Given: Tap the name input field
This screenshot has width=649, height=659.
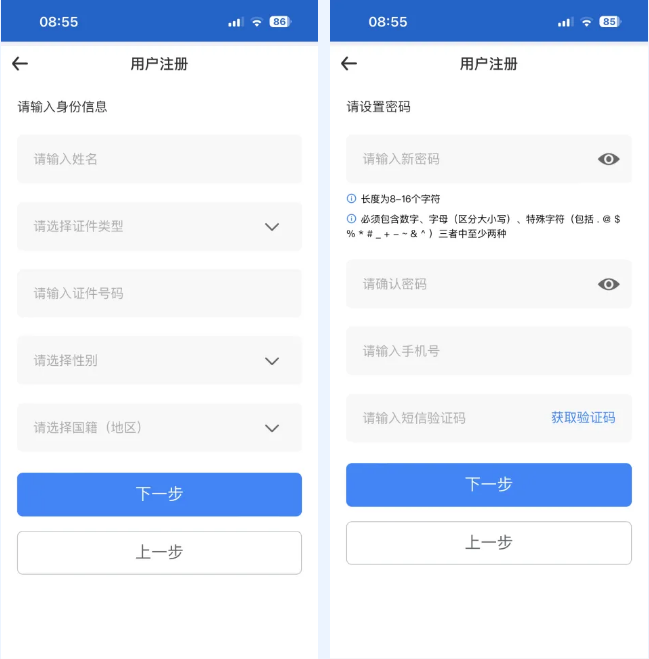Looking at the screenshot, I should coord(159,159).
